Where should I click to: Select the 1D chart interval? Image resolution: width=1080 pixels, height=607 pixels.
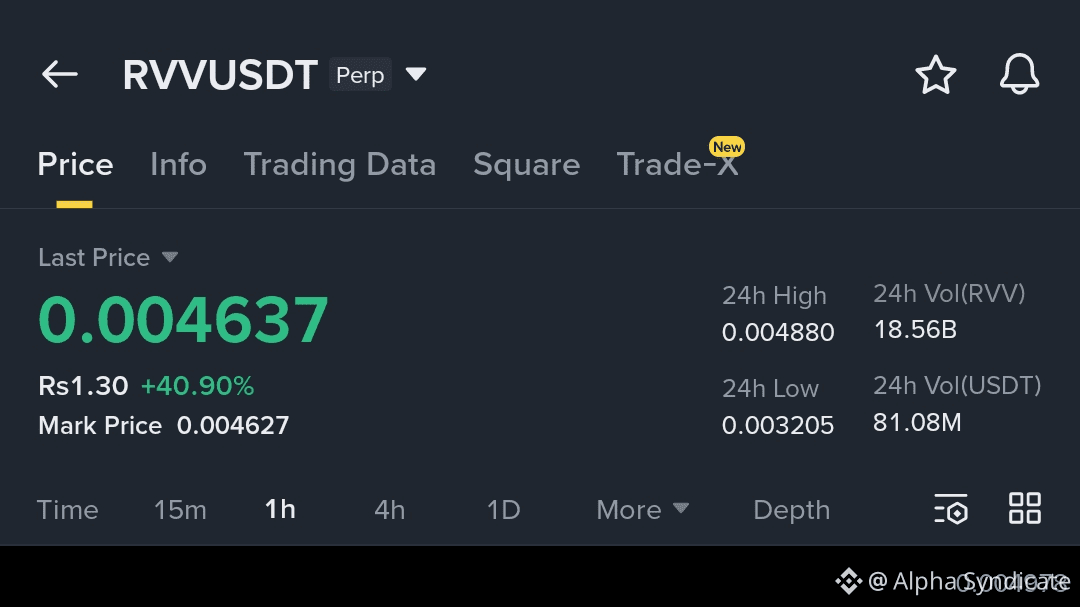coord(503,510)
